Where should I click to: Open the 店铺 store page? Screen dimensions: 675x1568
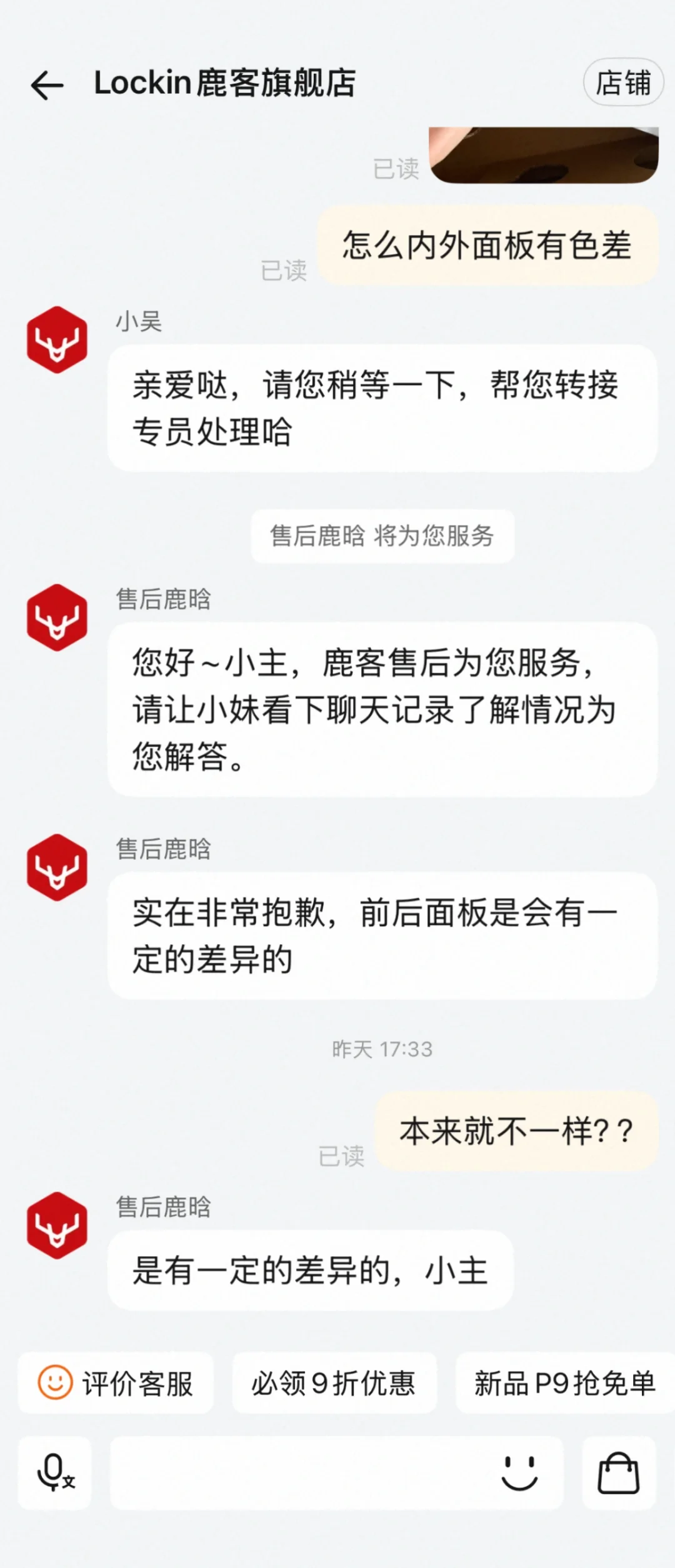623,82
